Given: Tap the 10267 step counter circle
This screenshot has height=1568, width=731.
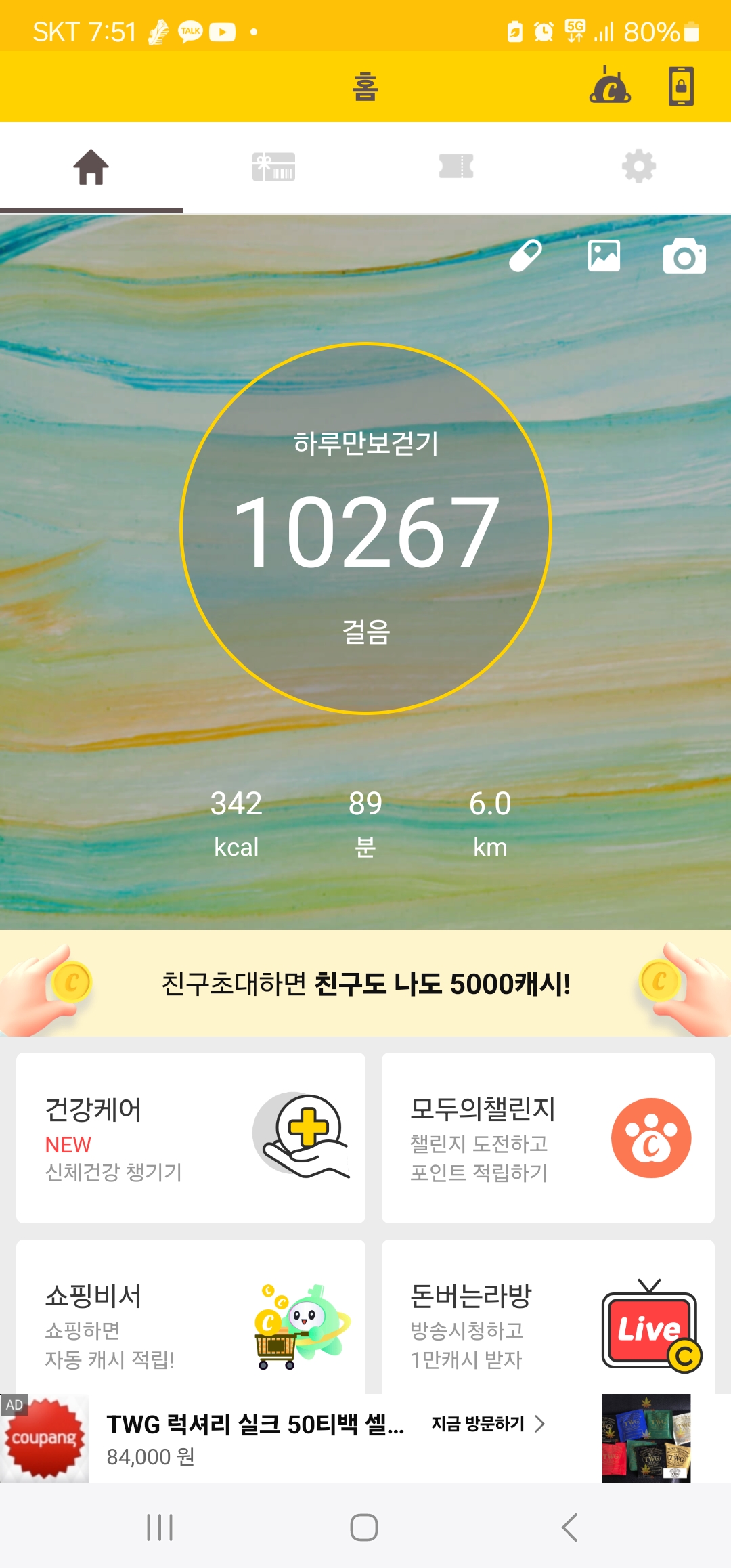Looking at the screenshot, I should pyautogui.click(x=365, y=529).
